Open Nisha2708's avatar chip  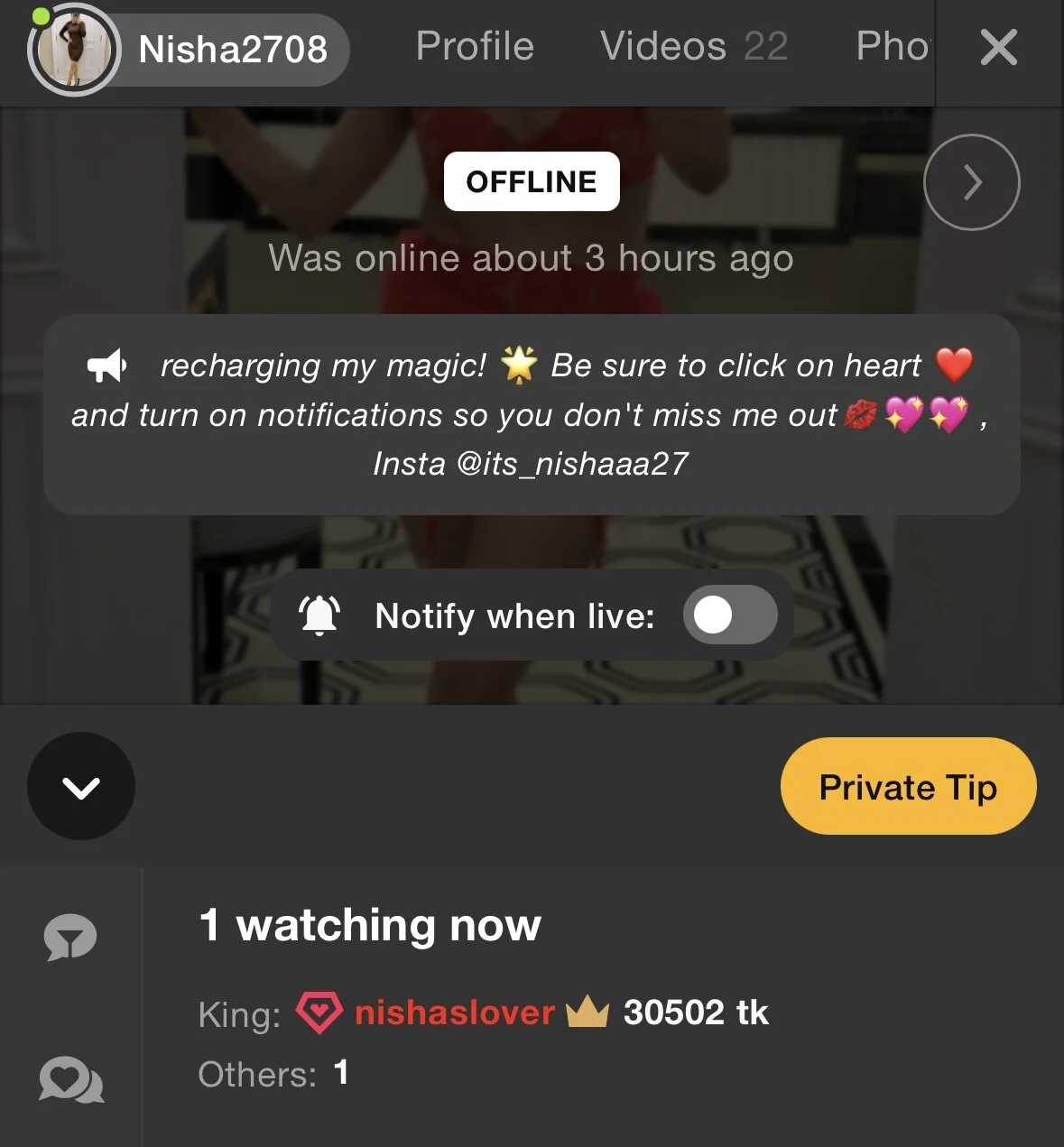189,49
